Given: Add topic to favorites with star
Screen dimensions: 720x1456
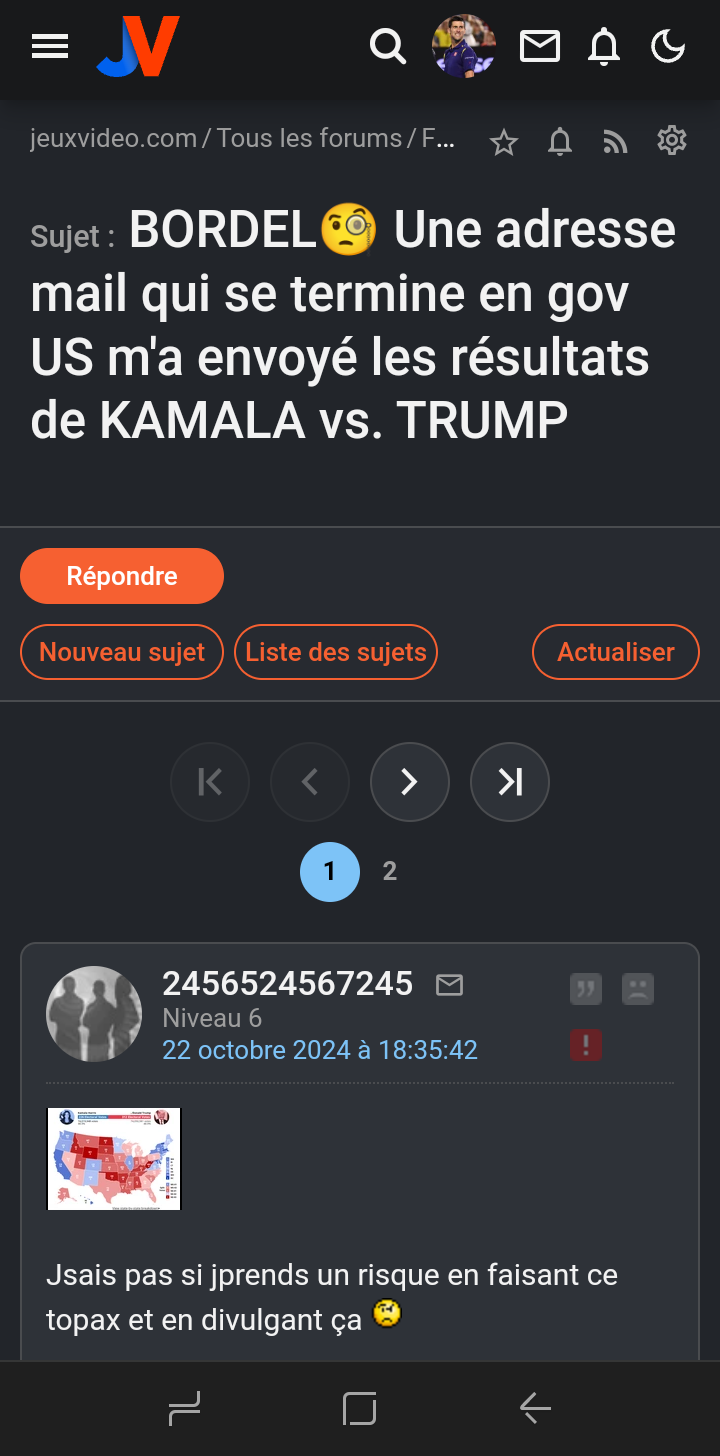Looking at the screenshot, I should [x=504, y=143].
